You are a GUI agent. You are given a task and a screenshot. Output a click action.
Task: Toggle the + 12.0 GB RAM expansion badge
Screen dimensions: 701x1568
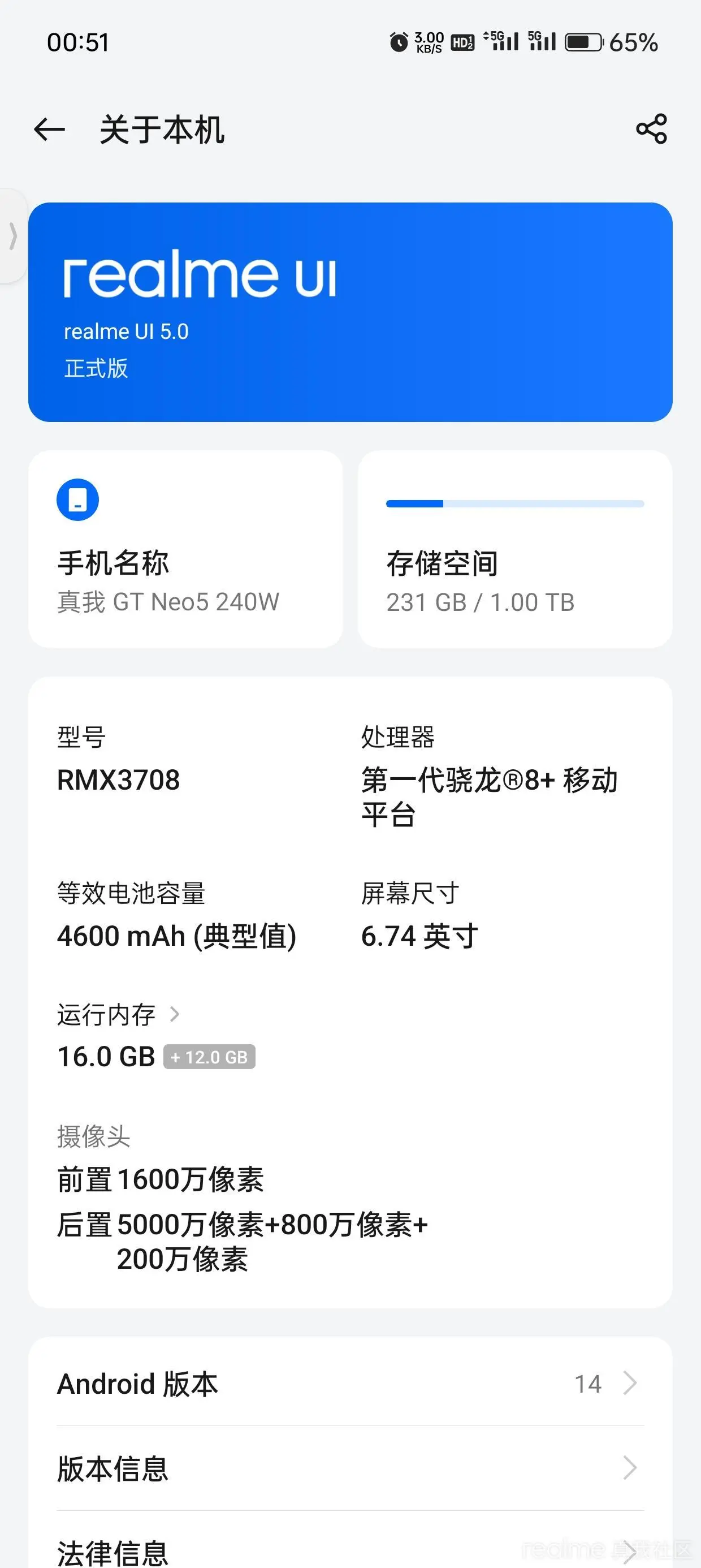209,1057
